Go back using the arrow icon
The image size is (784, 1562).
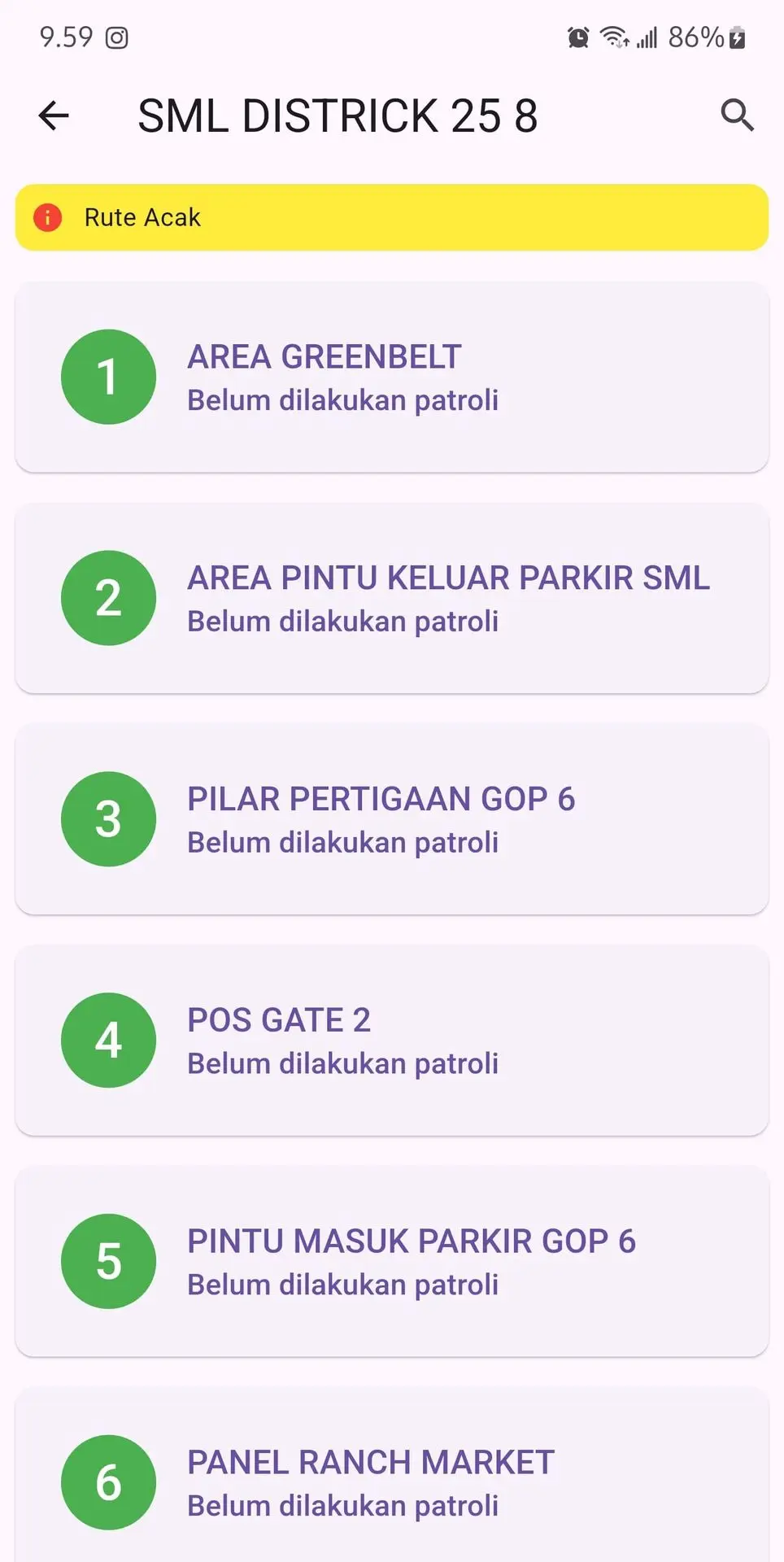click(x=54, y=116)
